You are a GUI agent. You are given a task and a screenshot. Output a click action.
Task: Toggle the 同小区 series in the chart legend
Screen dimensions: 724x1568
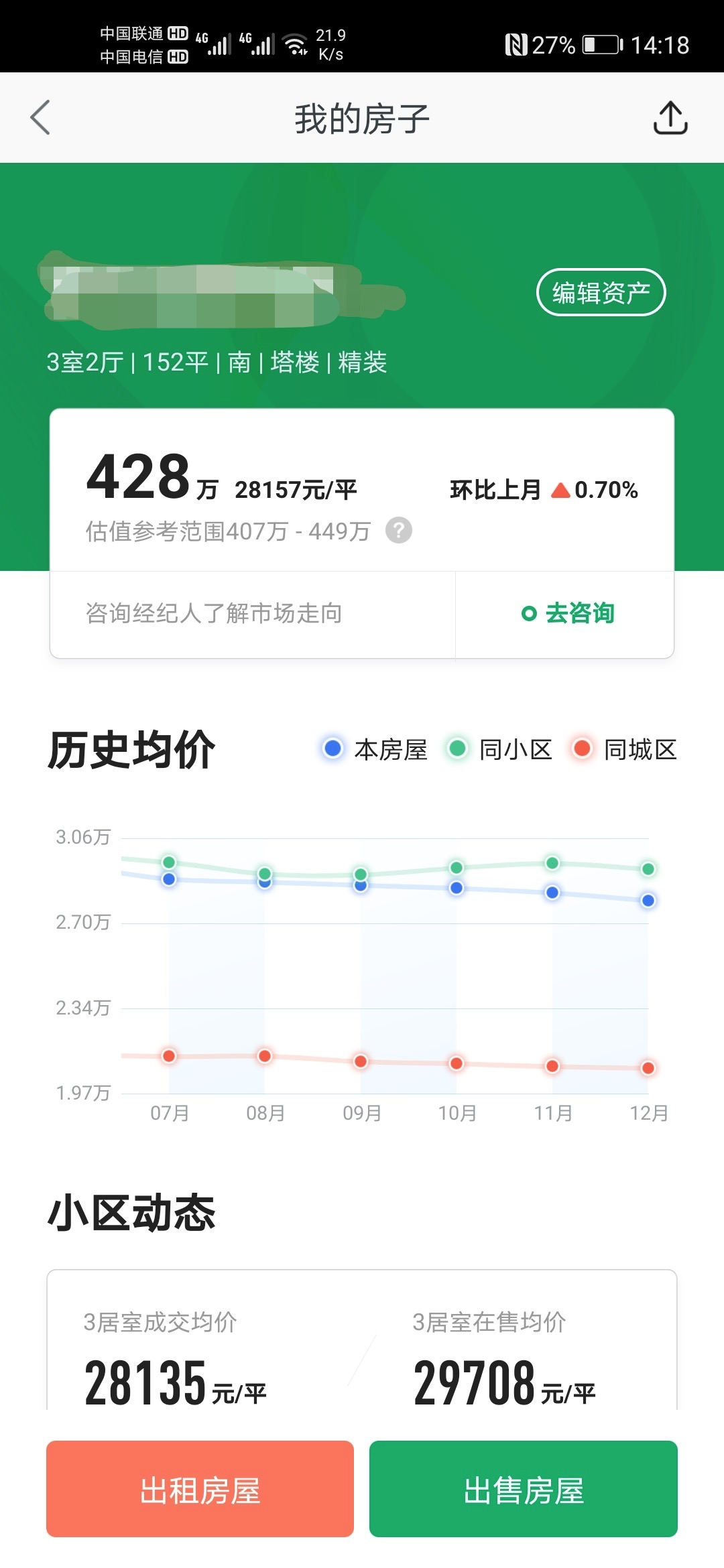[500, 749]
